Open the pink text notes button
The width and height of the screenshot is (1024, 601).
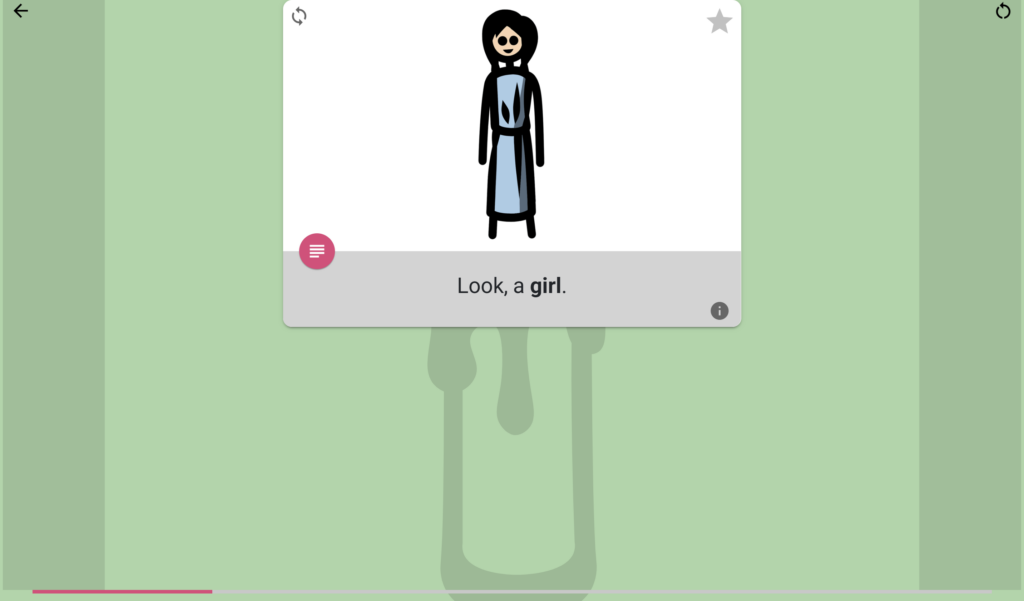tap(317, 251)
